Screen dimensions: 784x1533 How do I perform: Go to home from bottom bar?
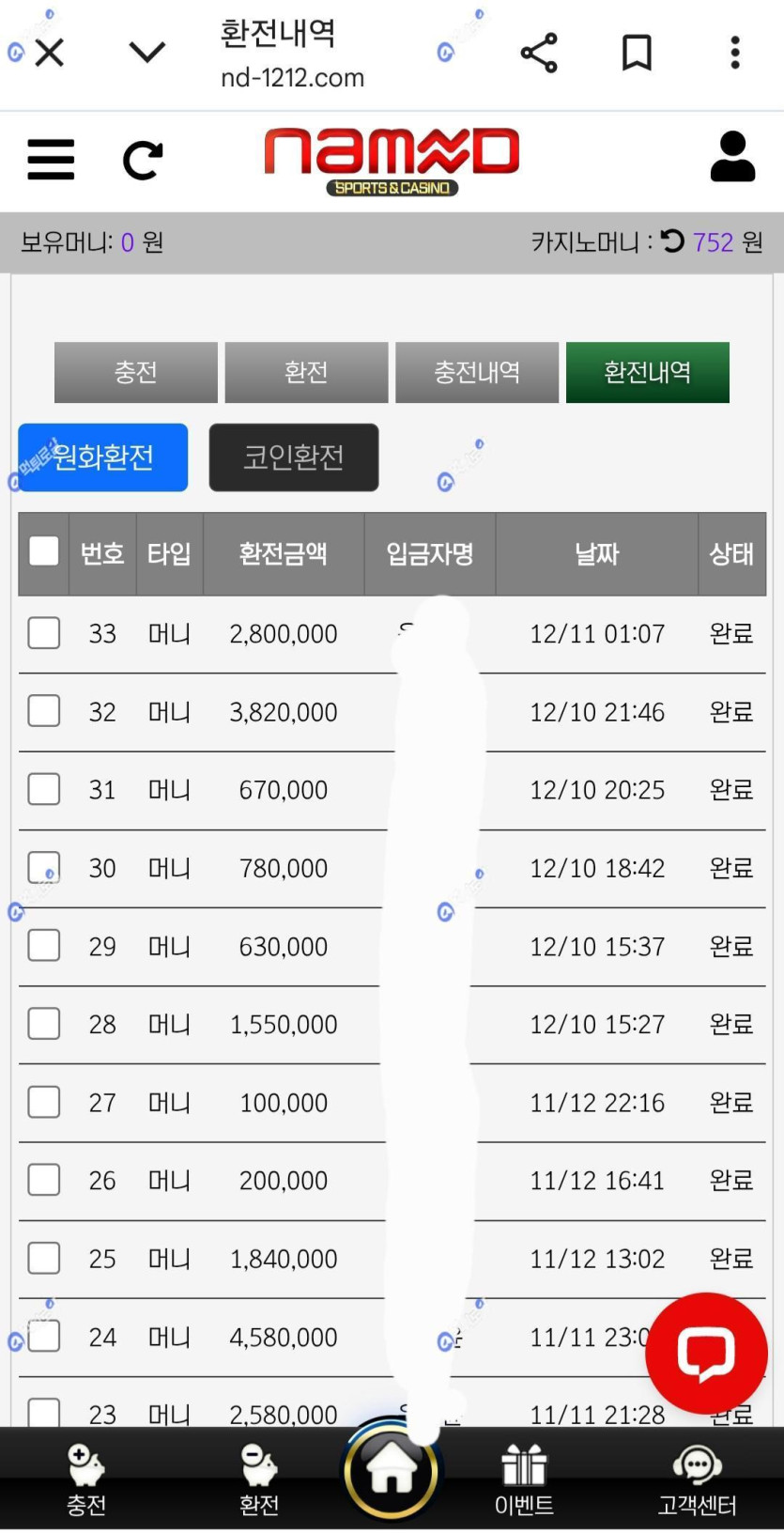tap(392, 1470)
